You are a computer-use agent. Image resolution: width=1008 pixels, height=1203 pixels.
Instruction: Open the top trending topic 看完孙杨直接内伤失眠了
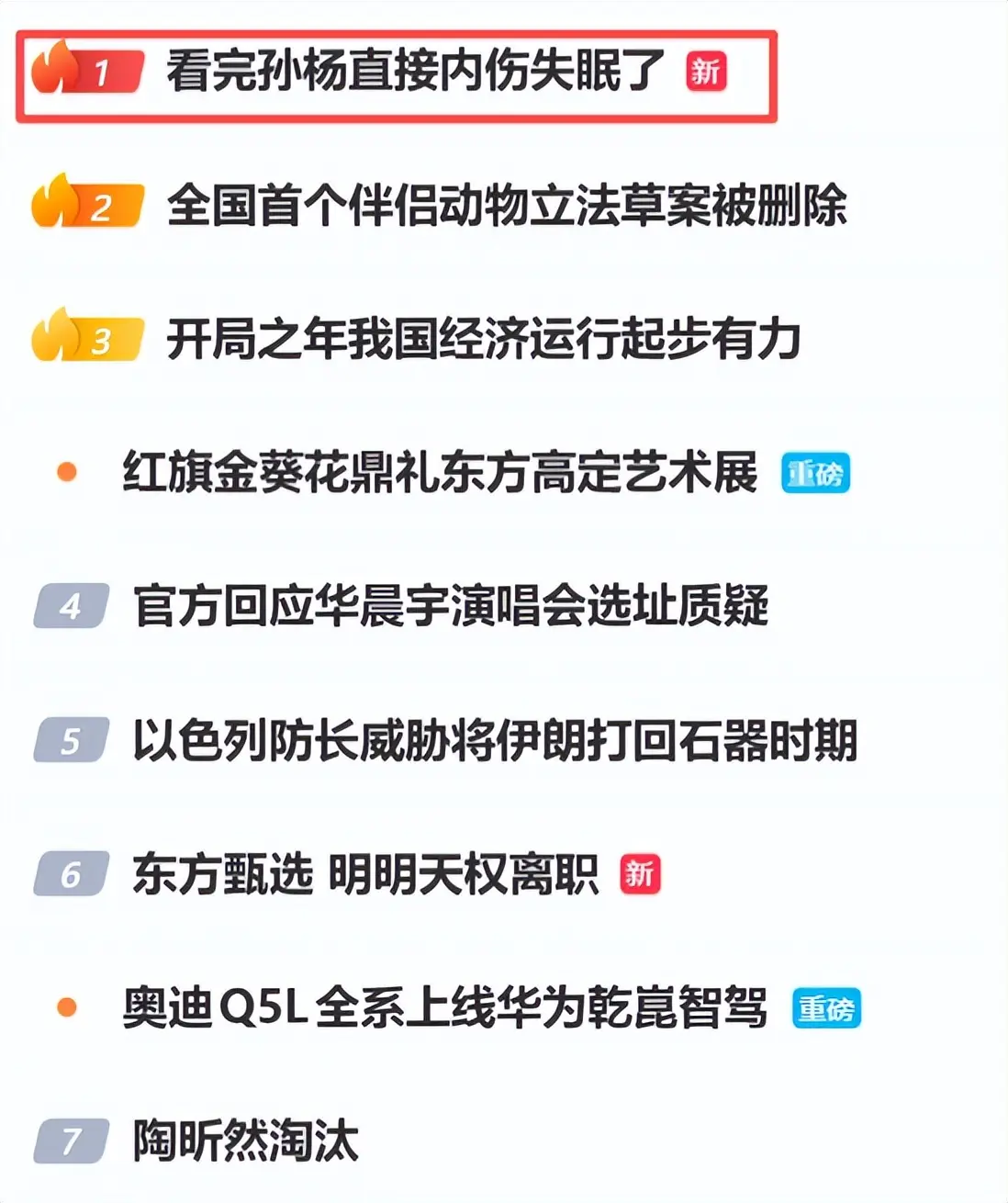point(415,71)
